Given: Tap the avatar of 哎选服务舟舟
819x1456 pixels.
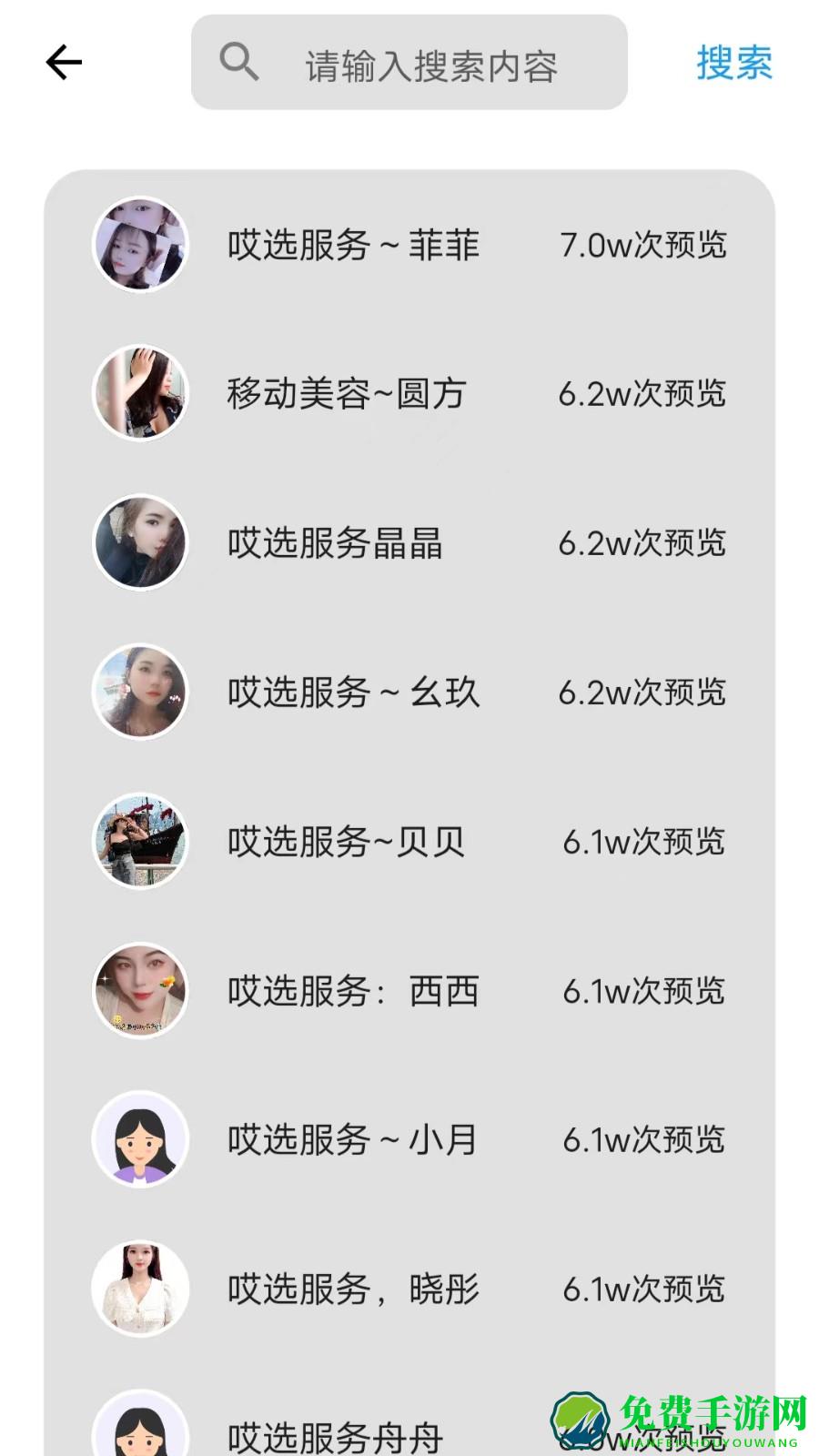Looking at the screenshot, I should pos(141,1429).
